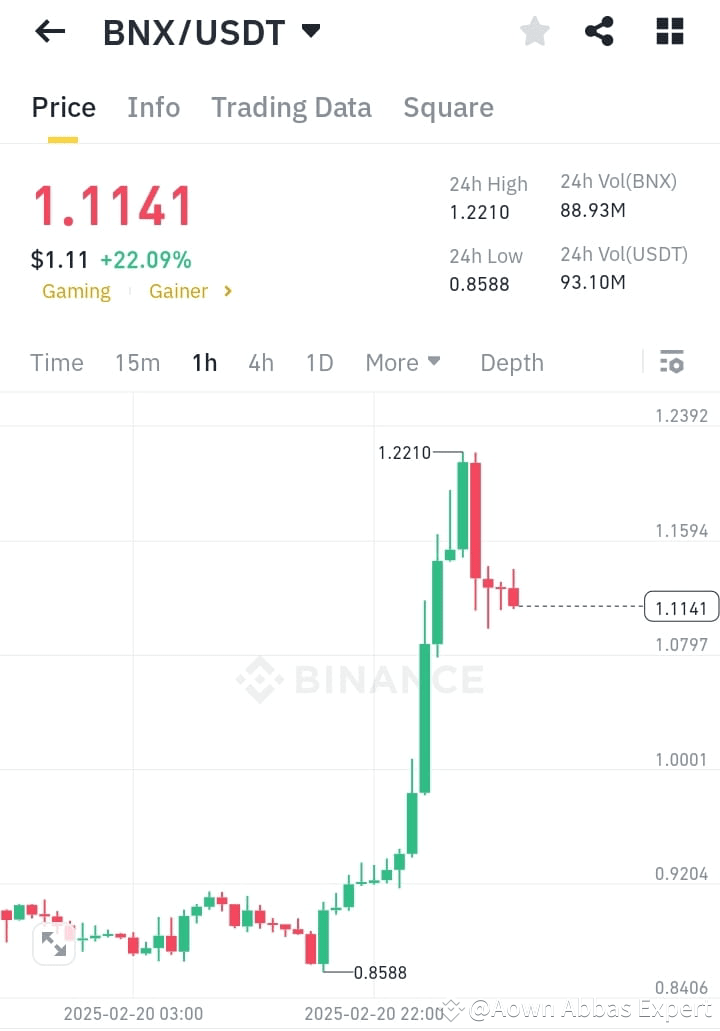720x1031 pixels.
Task: Tap the current price label 1.1141 on chart
Action: [x=681, y=606]
